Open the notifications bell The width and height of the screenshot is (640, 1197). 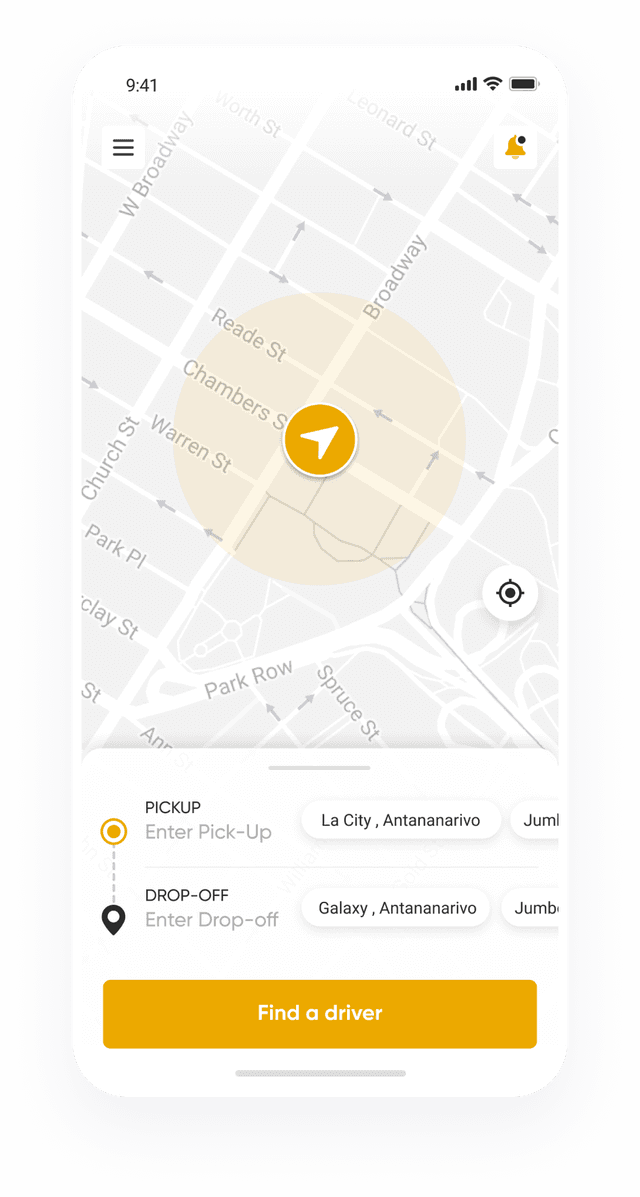(x=515, y=148)
